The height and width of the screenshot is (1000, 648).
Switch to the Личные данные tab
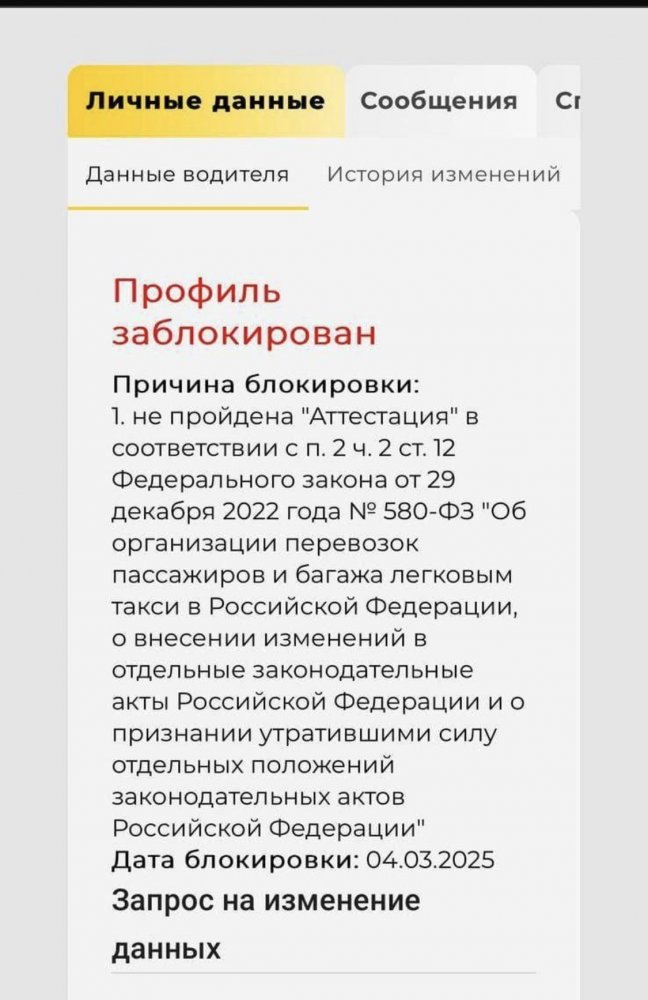[205, 101]
